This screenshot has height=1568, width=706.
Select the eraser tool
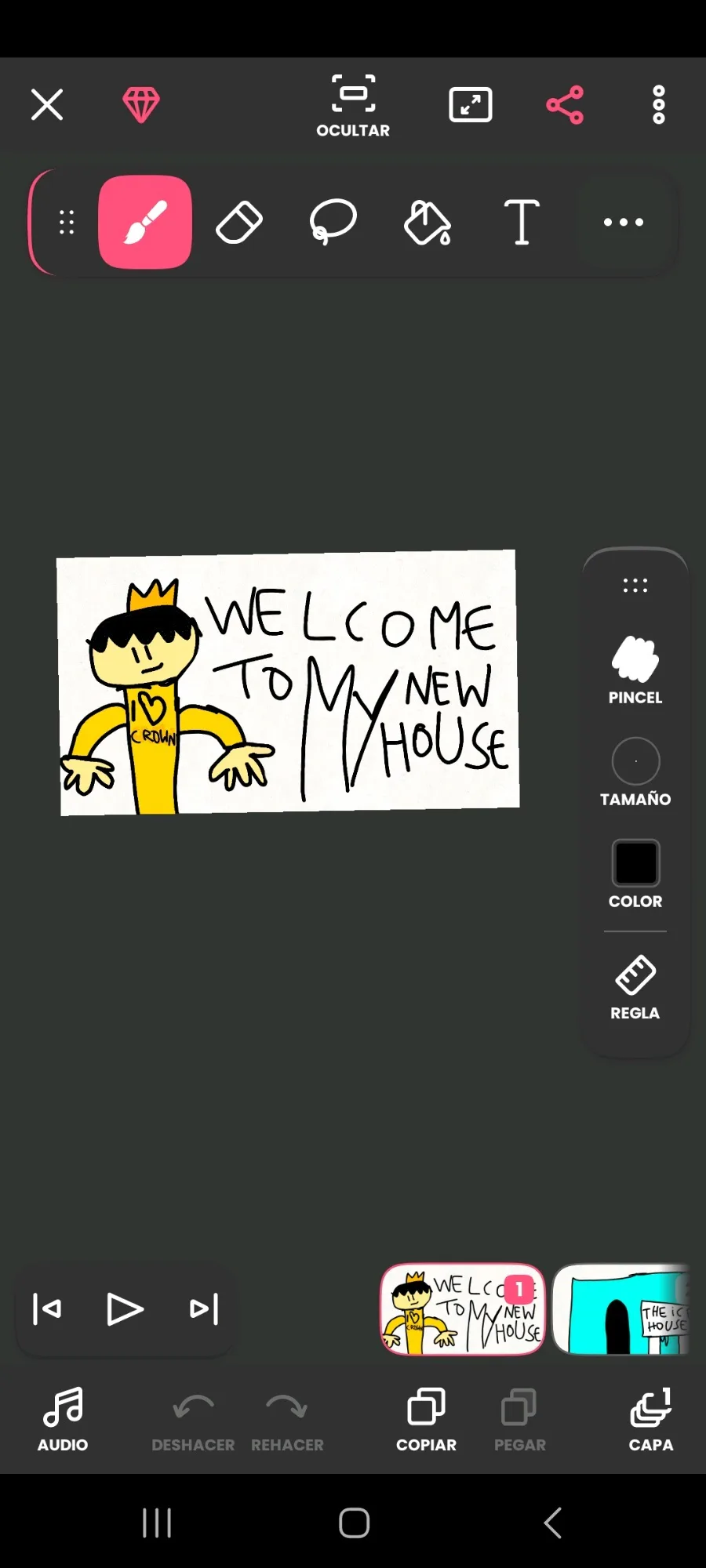239,222
